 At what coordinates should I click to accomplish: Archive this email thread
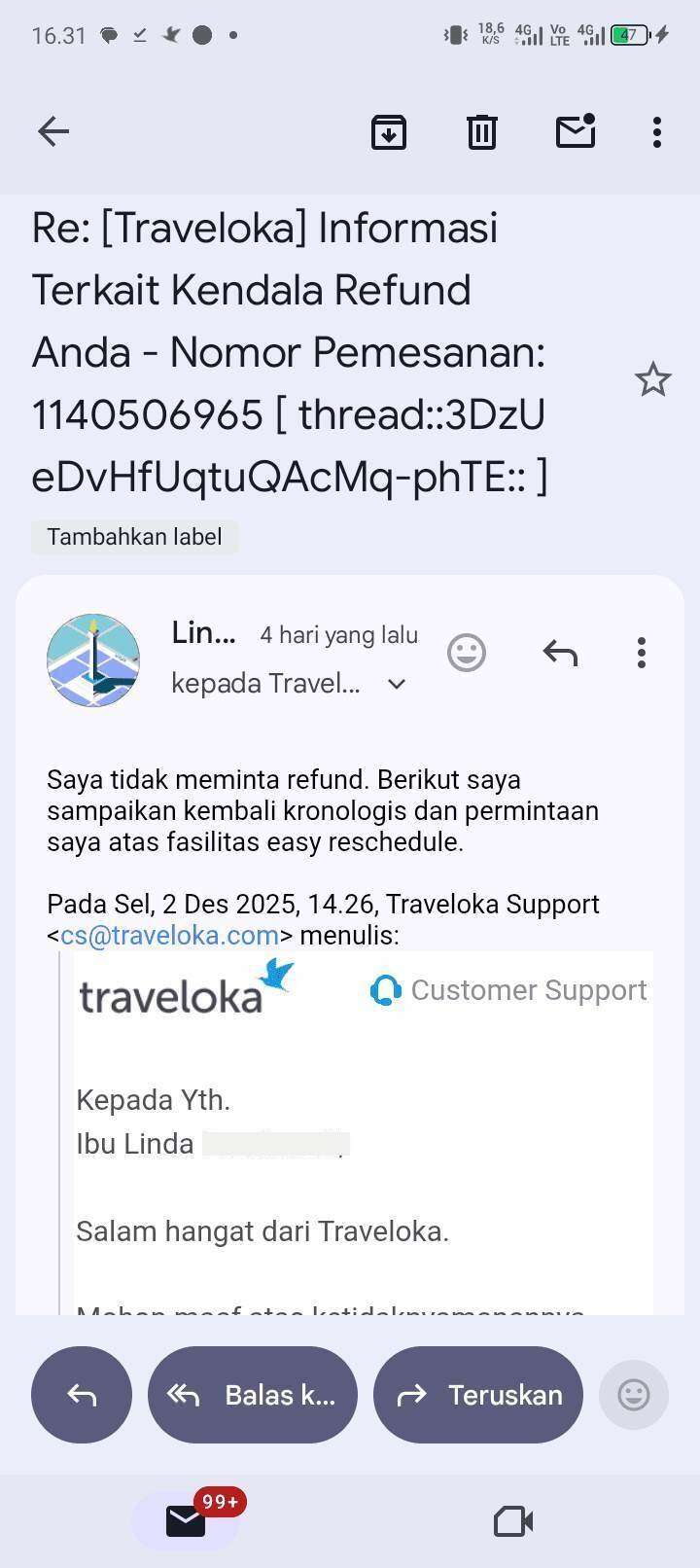click(389, 131)
